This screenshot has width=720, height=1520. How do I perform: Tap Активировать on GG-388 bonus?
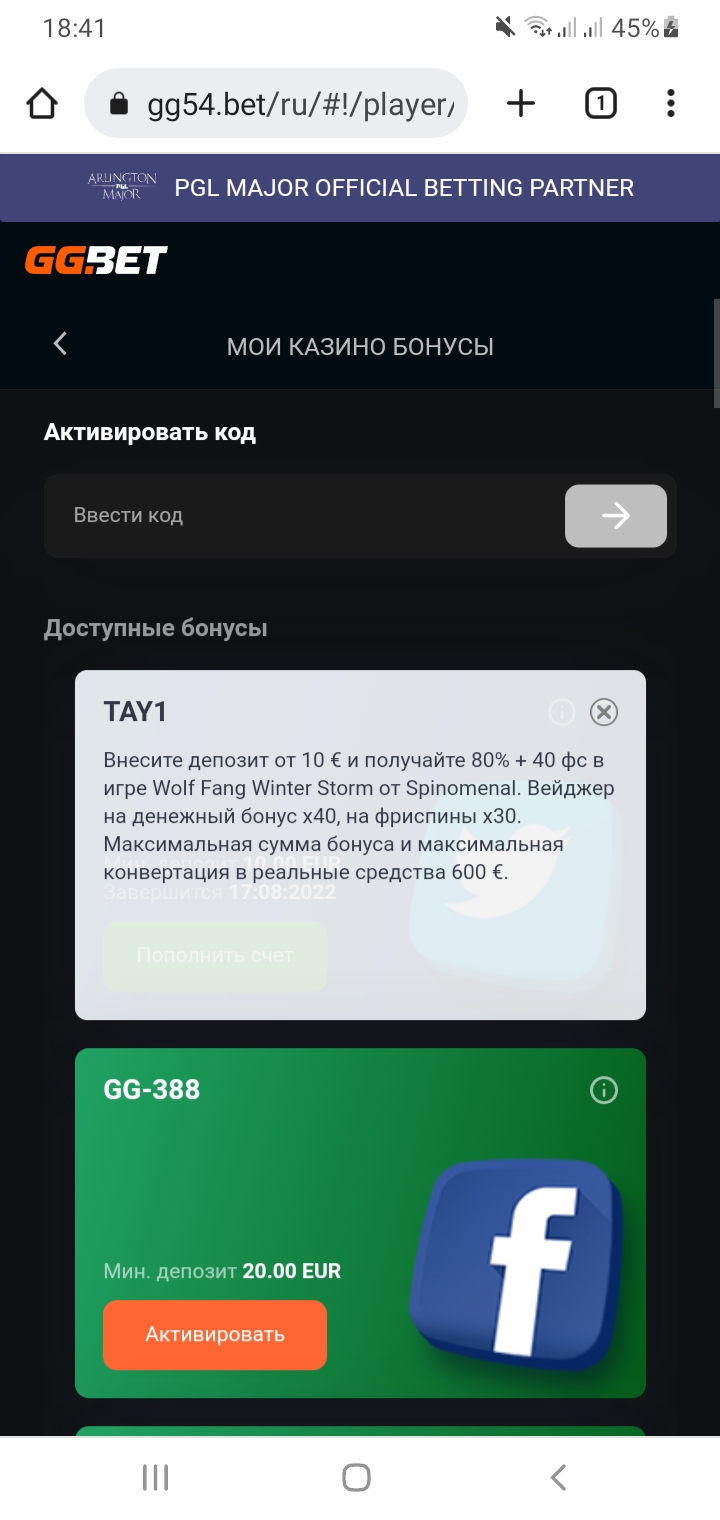pyautogui.click(x=215, y=1335)
